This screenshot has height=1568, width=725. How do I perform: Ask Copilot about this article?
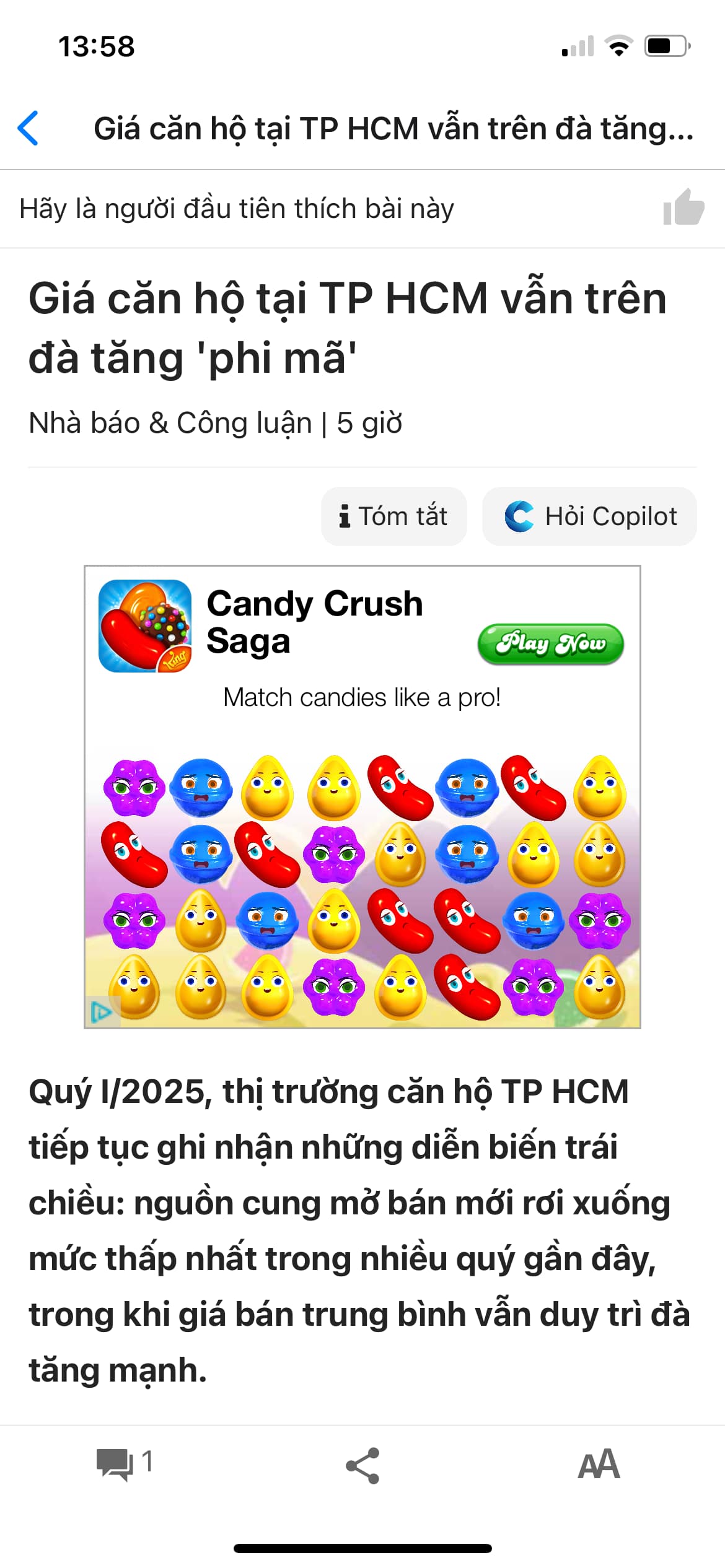(x=589, y=516)
